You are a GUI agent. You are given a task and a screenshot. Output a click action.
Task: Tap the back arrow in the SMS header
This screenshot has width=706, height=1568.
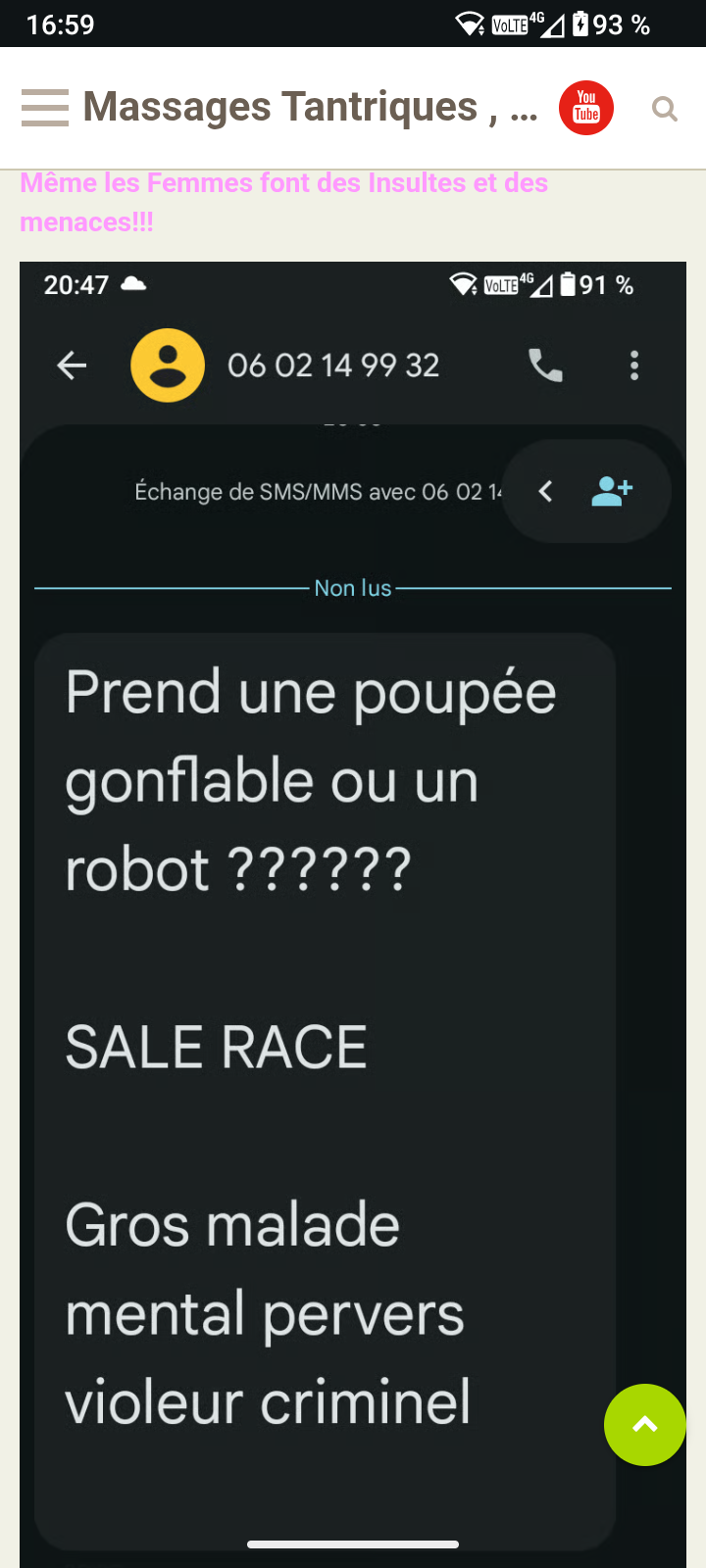[71, 365]
